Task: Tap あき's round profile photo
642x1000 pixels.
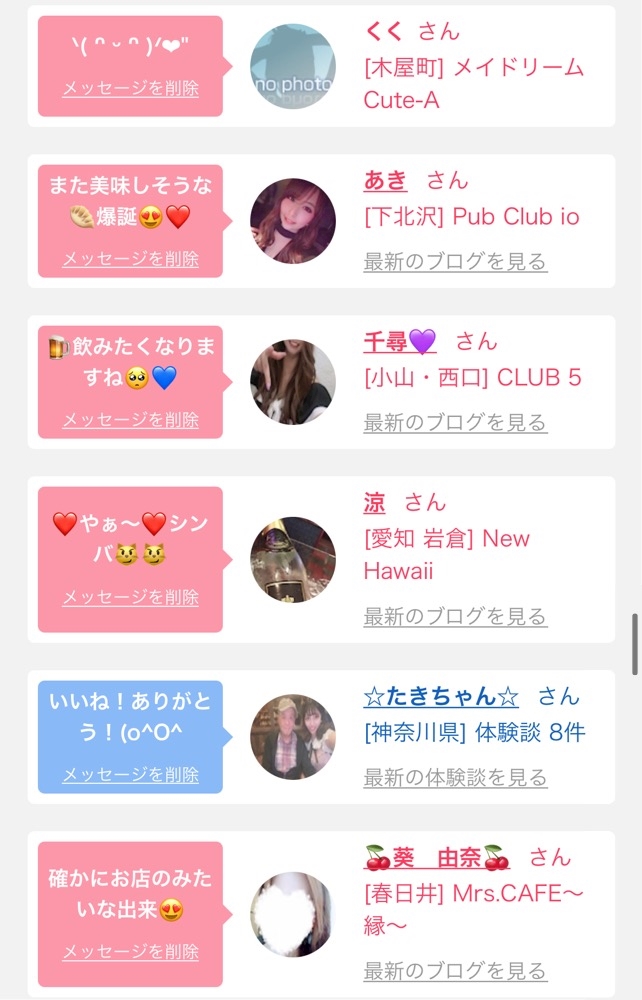Action: pos(293,221)
